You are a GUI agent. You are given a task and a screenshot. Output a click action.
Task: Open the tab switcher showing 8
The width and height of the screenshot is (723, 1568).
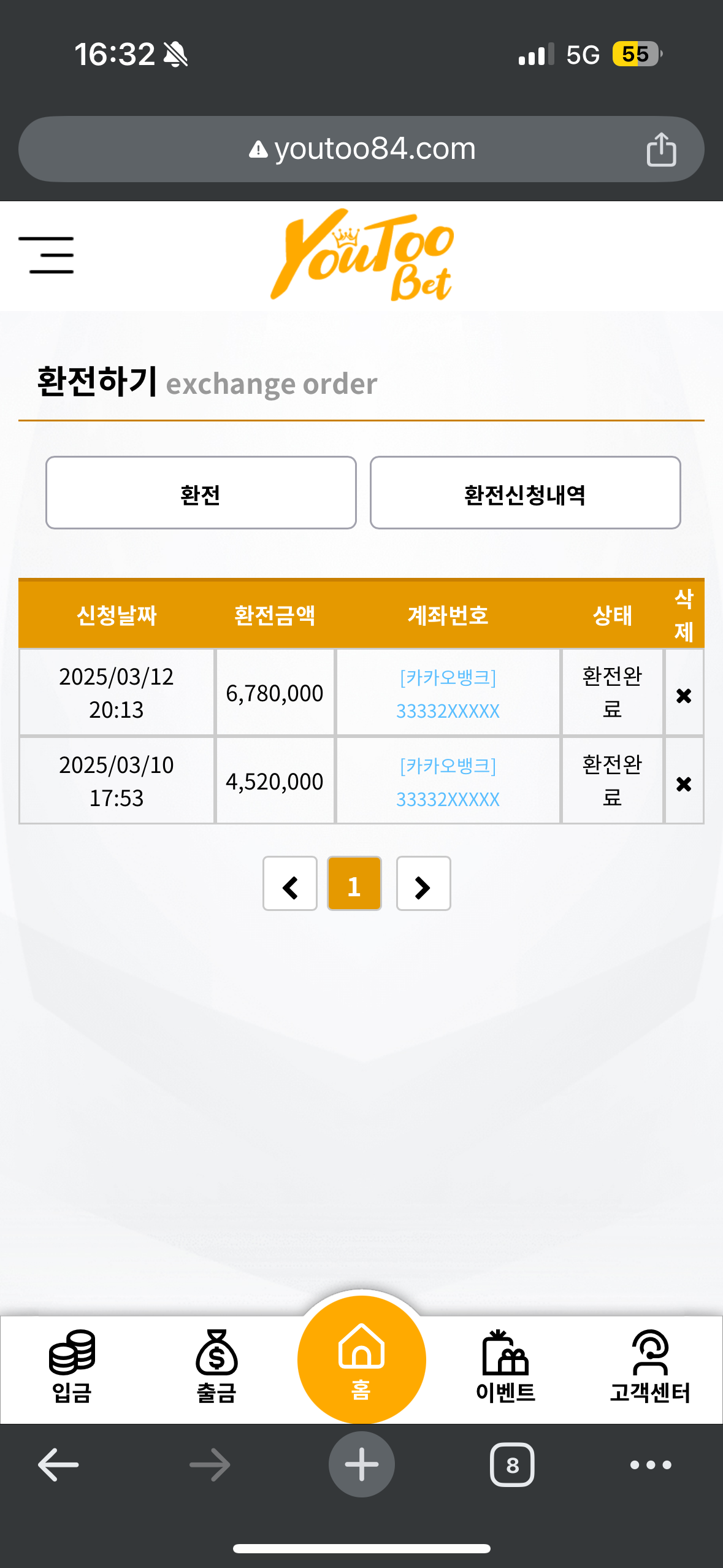click(x=512, y=1465)
